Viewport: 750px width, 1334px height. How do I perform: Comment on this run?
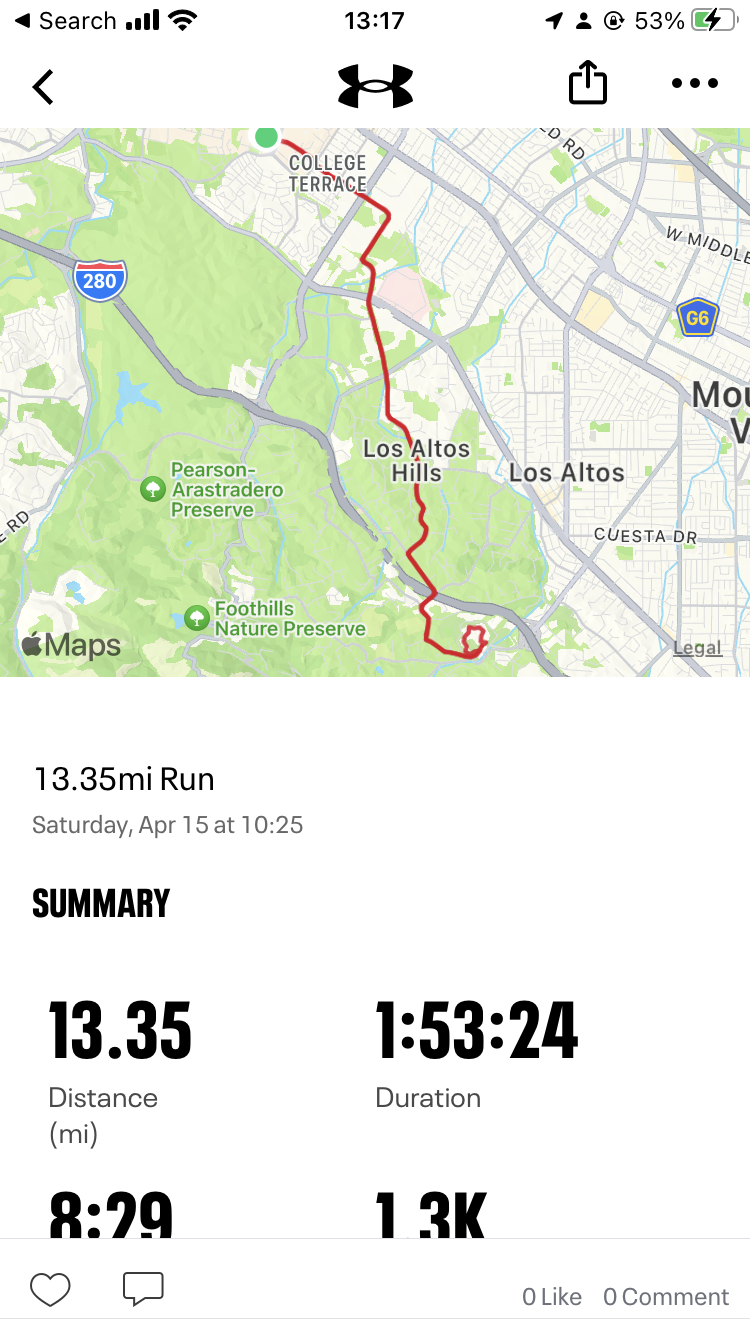coord(143,1289)
